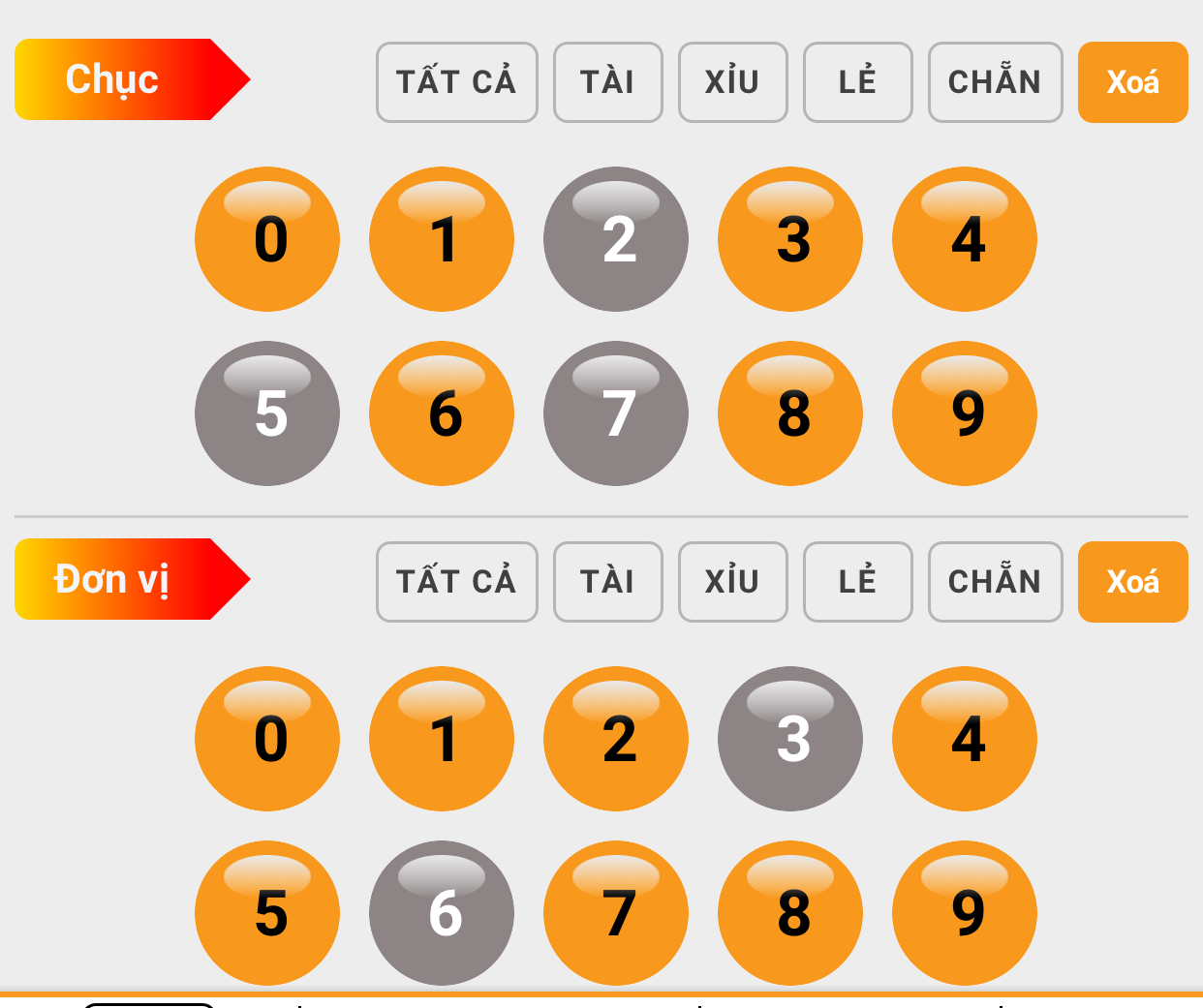
Task: Select LẺ numbers for Đơn vị
Action: [x=857, y=582]
